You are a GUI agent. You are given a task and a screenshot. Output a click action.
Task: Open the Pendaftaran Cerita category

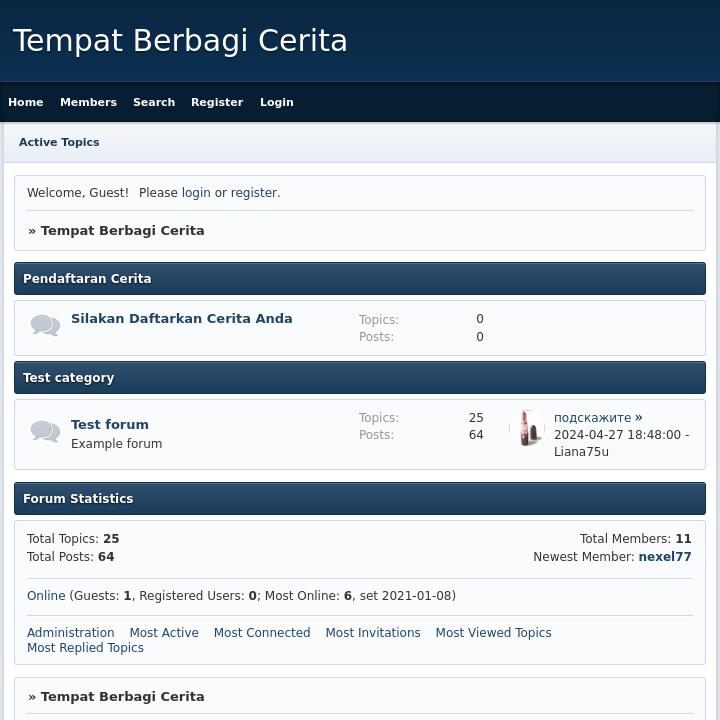click(87, 279)
